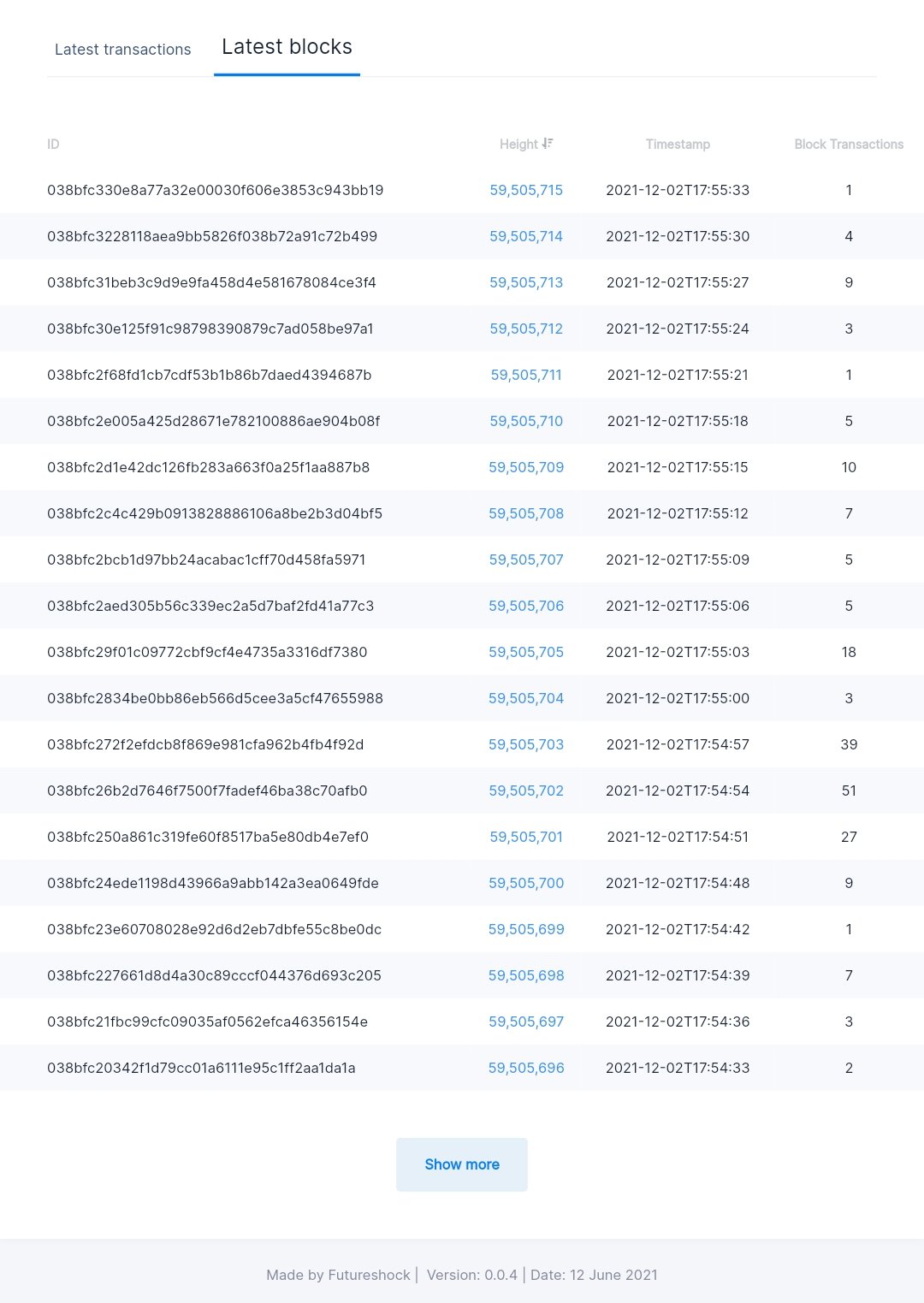Open block height 59,505,712

(x=526, y=329)
